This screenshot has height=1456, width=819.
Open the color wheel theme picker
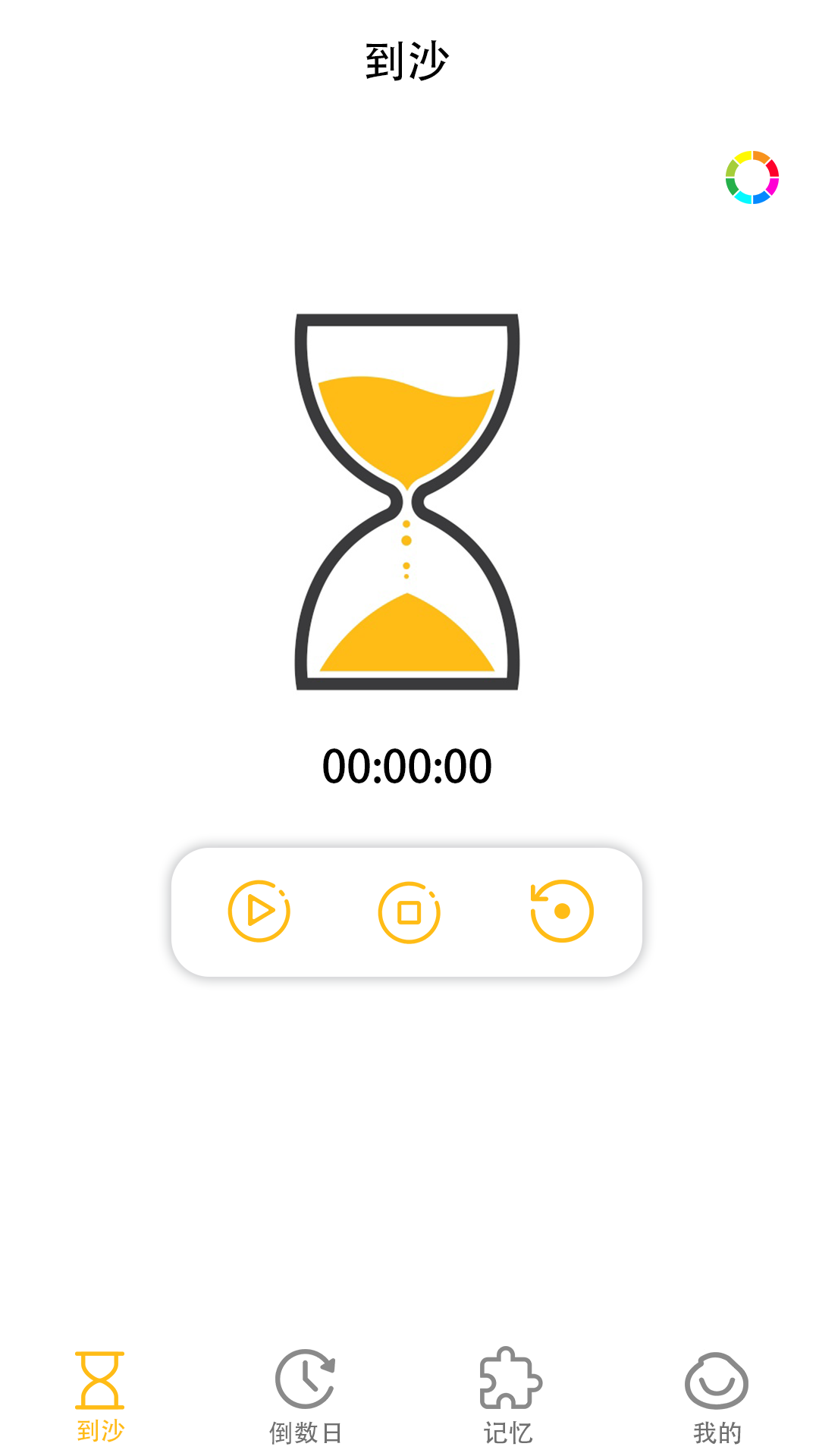pyautogui.click(x=752, y=177)
